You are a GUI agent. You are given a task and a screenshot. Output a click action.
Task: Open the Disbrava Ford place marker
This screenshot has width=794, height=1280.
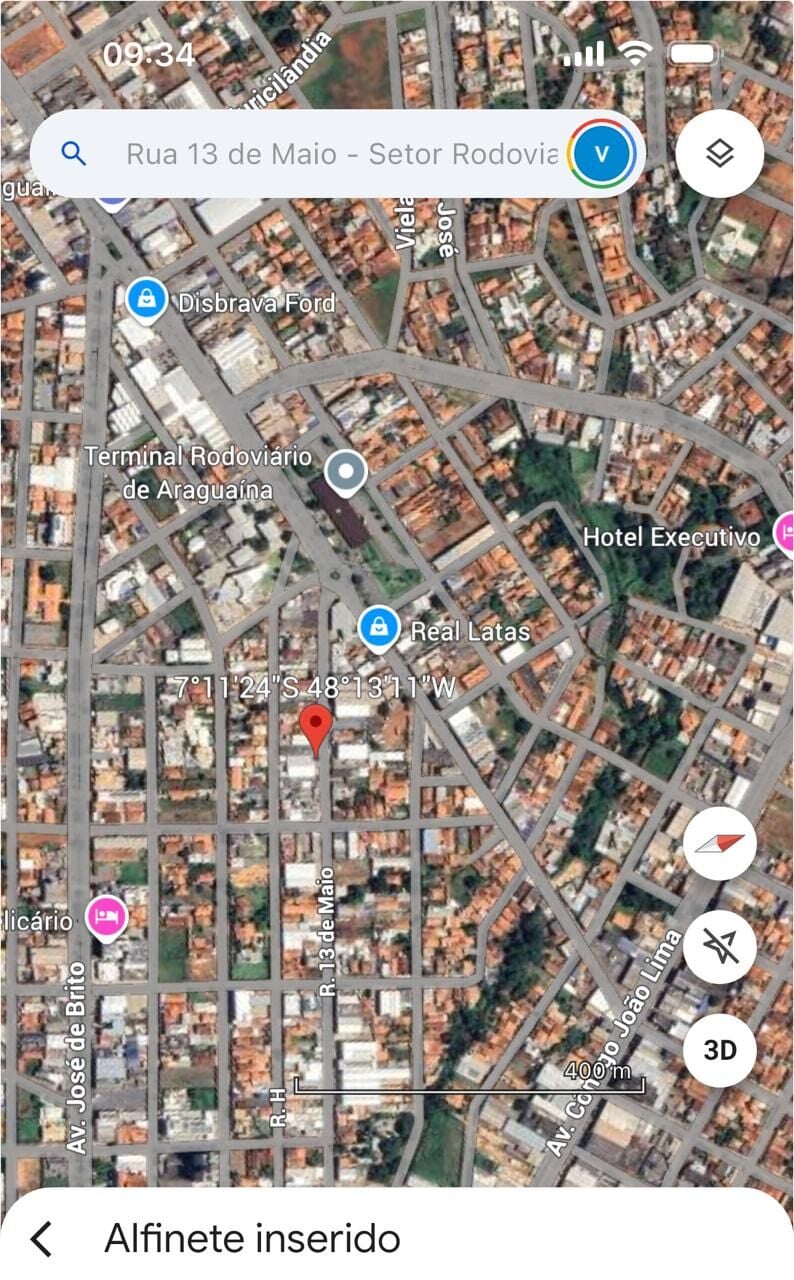(146, 301)
